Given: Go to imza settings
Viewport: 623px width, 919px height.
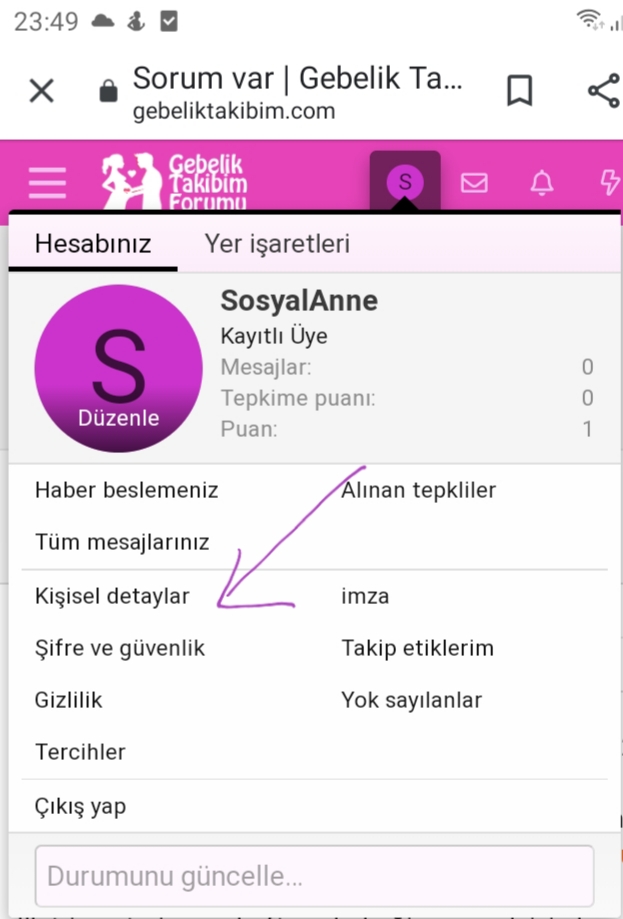Looking at the screenshot, I should point(365,597).
